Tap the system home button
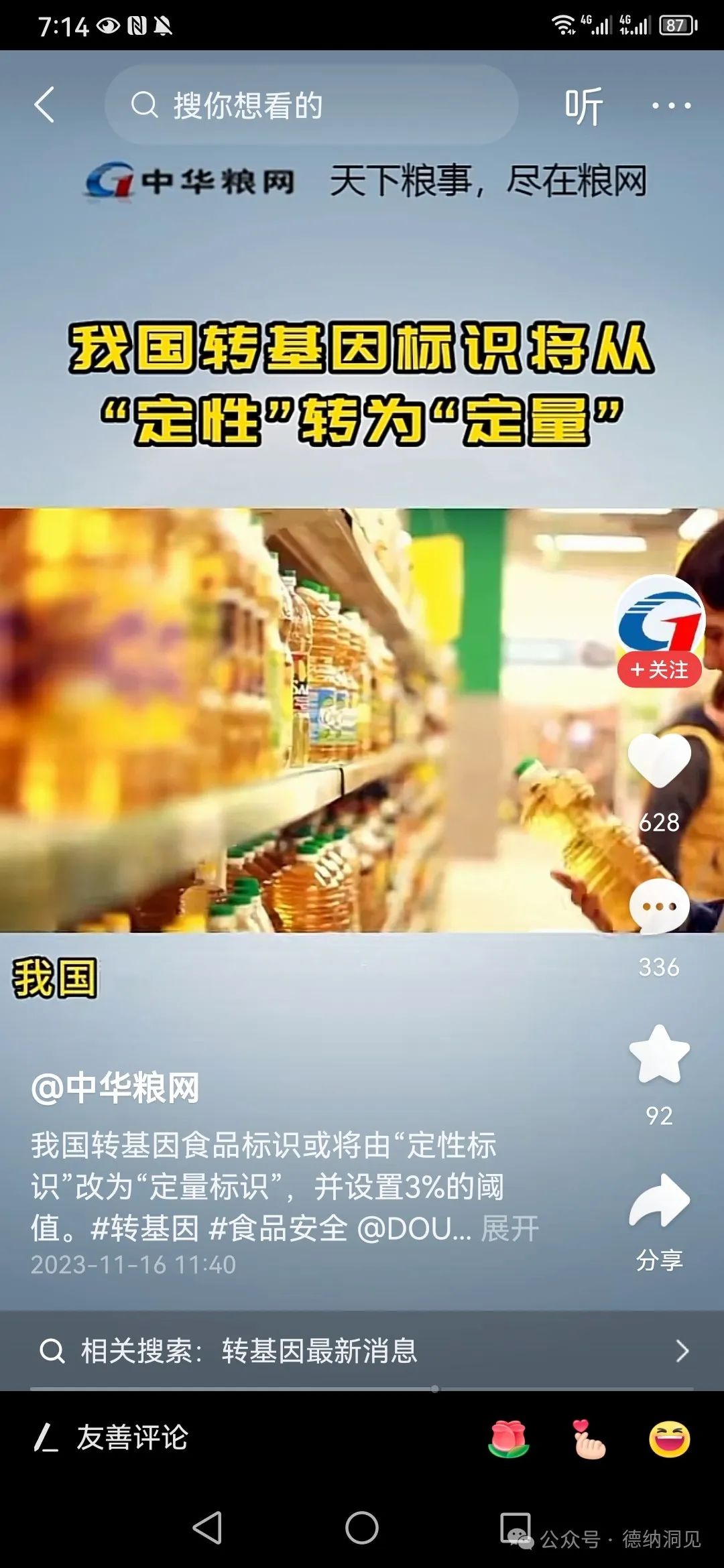 [362, 1528]
